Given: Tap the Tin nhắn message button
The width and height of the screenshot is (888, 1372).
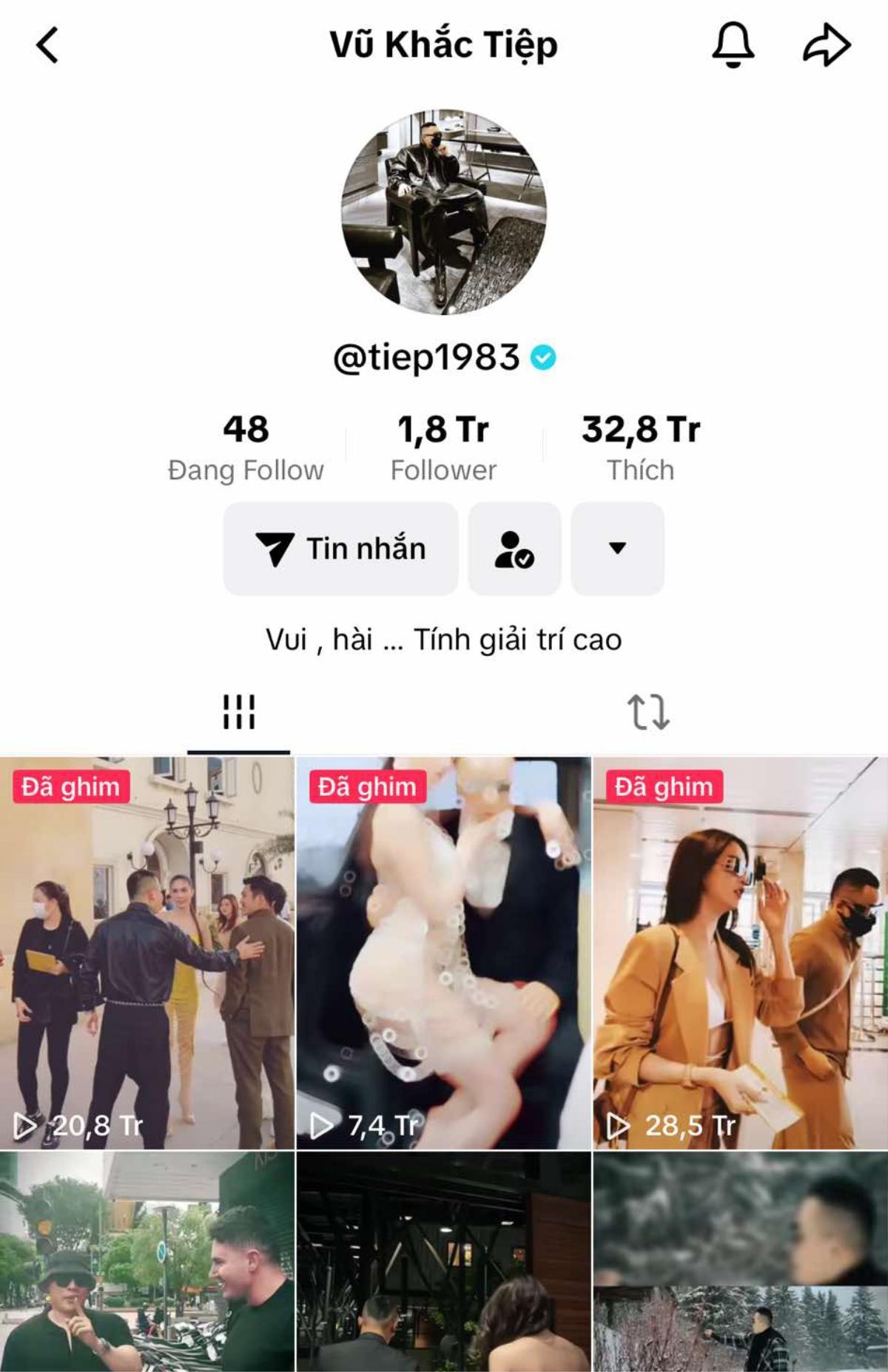Looking at the screenshot, I should coord(340,549).
